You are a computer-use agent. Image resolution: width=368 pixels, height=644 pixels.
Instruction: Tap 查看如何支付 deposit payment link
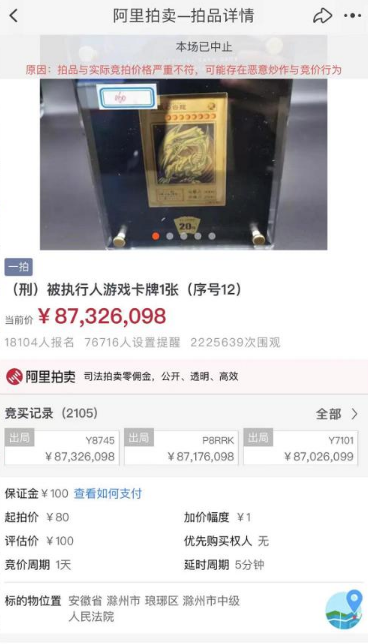108,493
